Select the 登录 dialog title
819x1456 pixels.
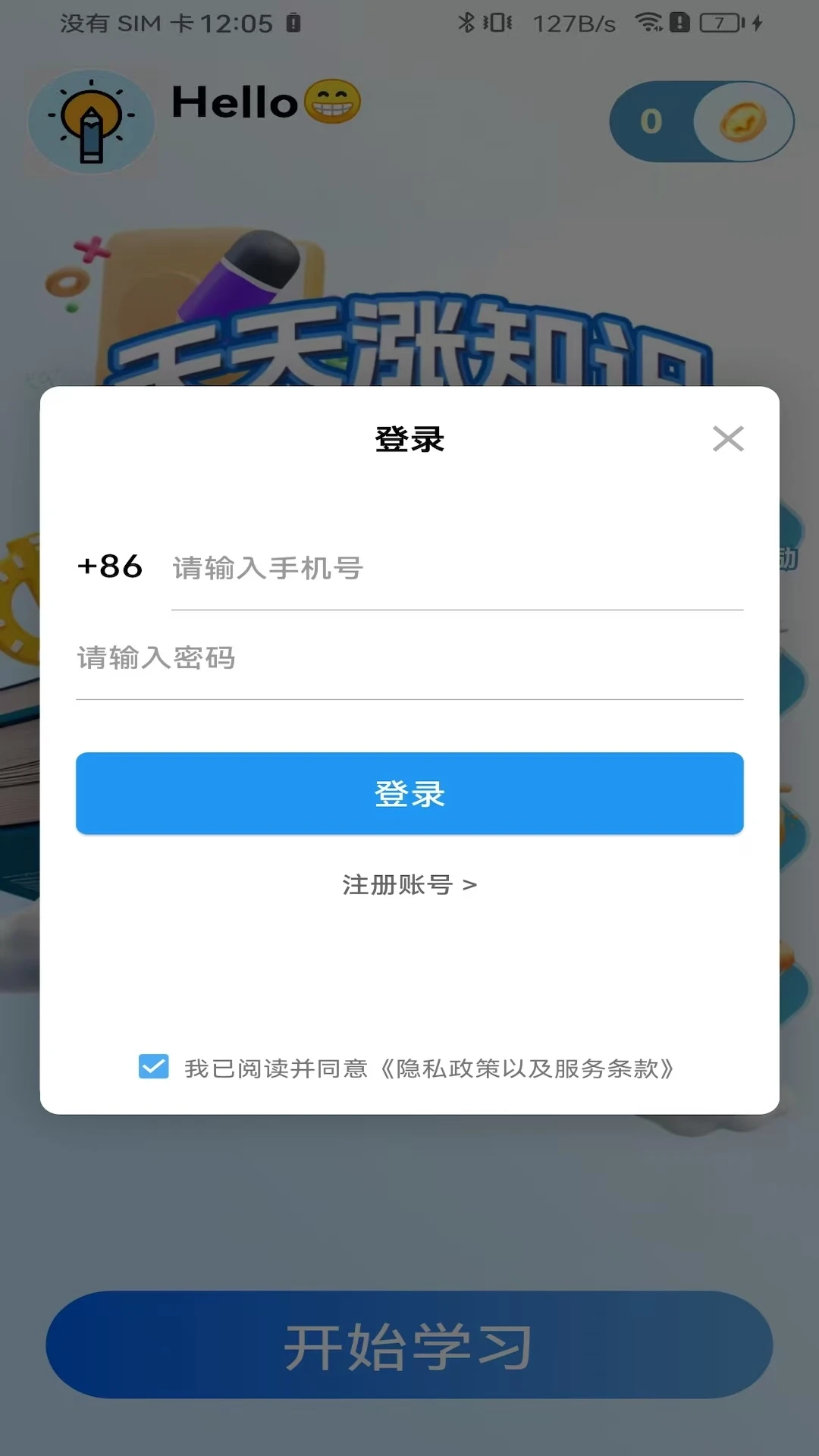(409, 438)
